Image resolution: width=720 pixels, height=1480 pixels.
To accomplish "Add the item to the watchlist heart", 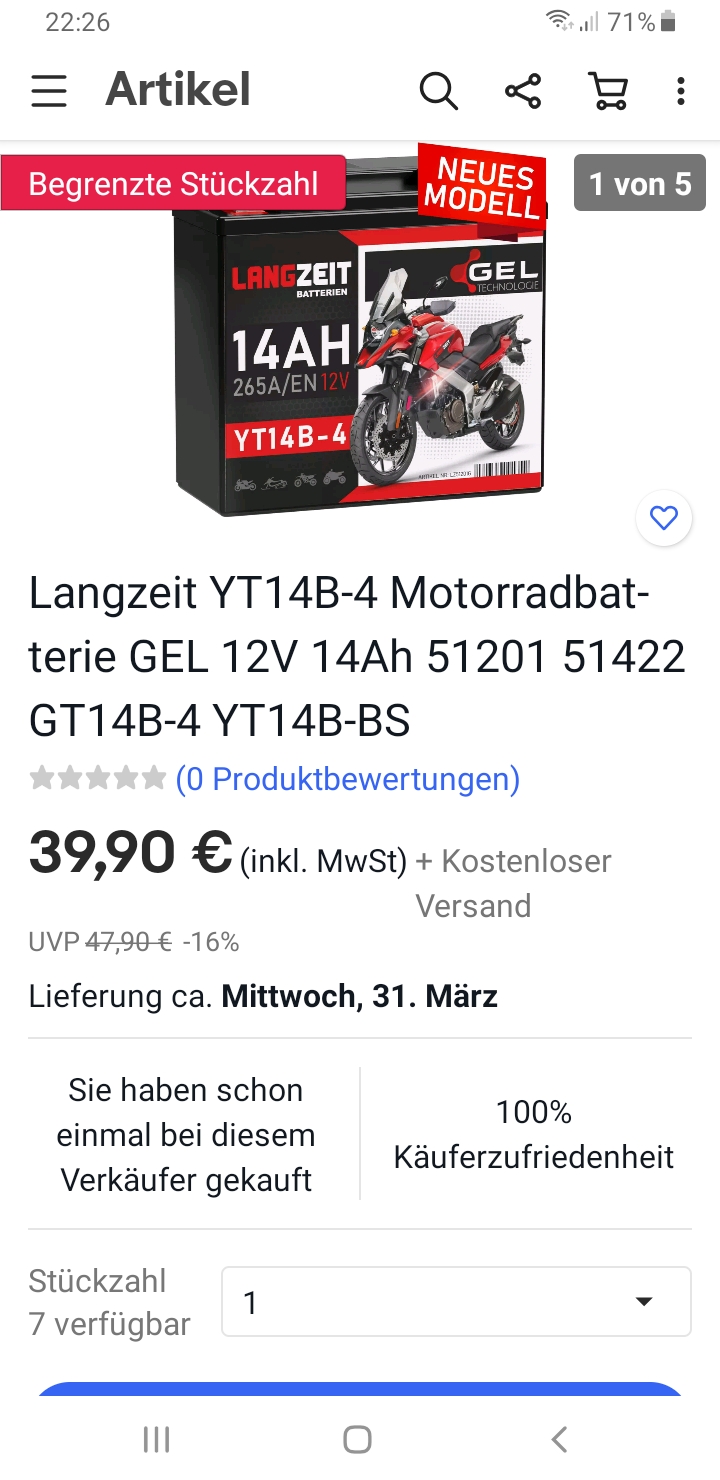I will point(664,518).
